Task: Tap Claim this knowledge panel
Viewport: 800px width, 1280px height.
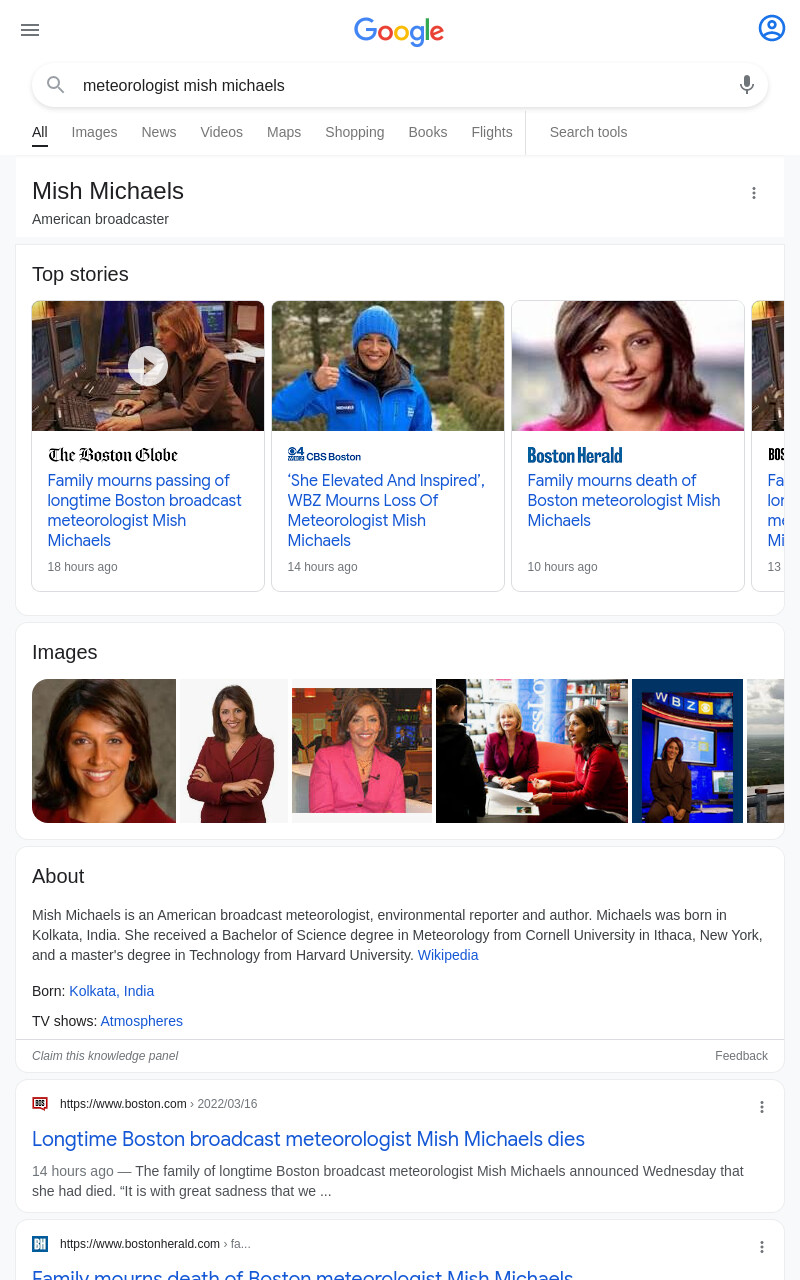Action: click(105, 1056)
